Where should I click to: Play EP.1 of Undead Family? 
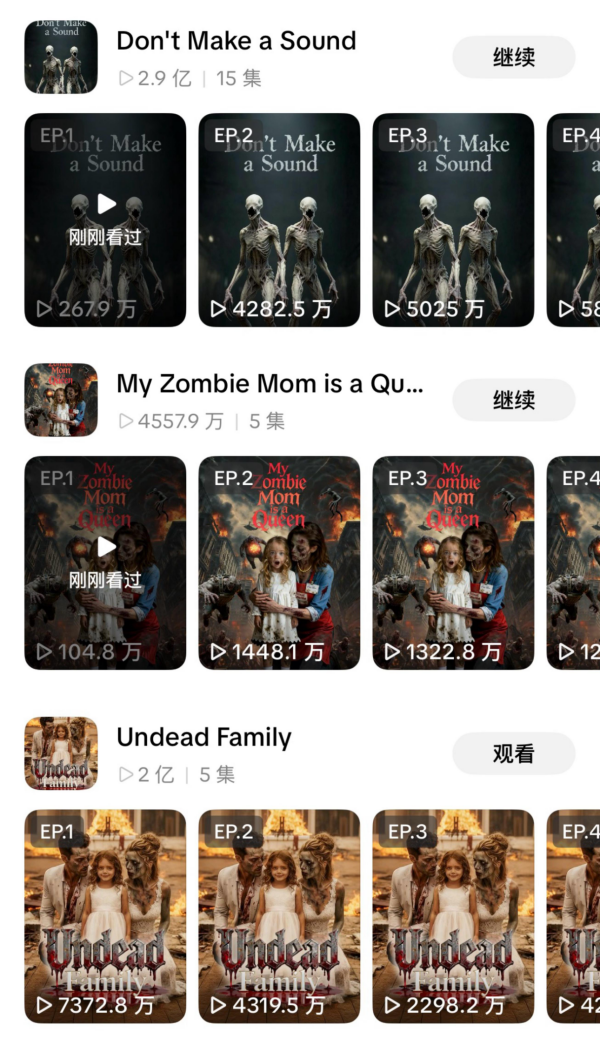[x=105, y=916]
